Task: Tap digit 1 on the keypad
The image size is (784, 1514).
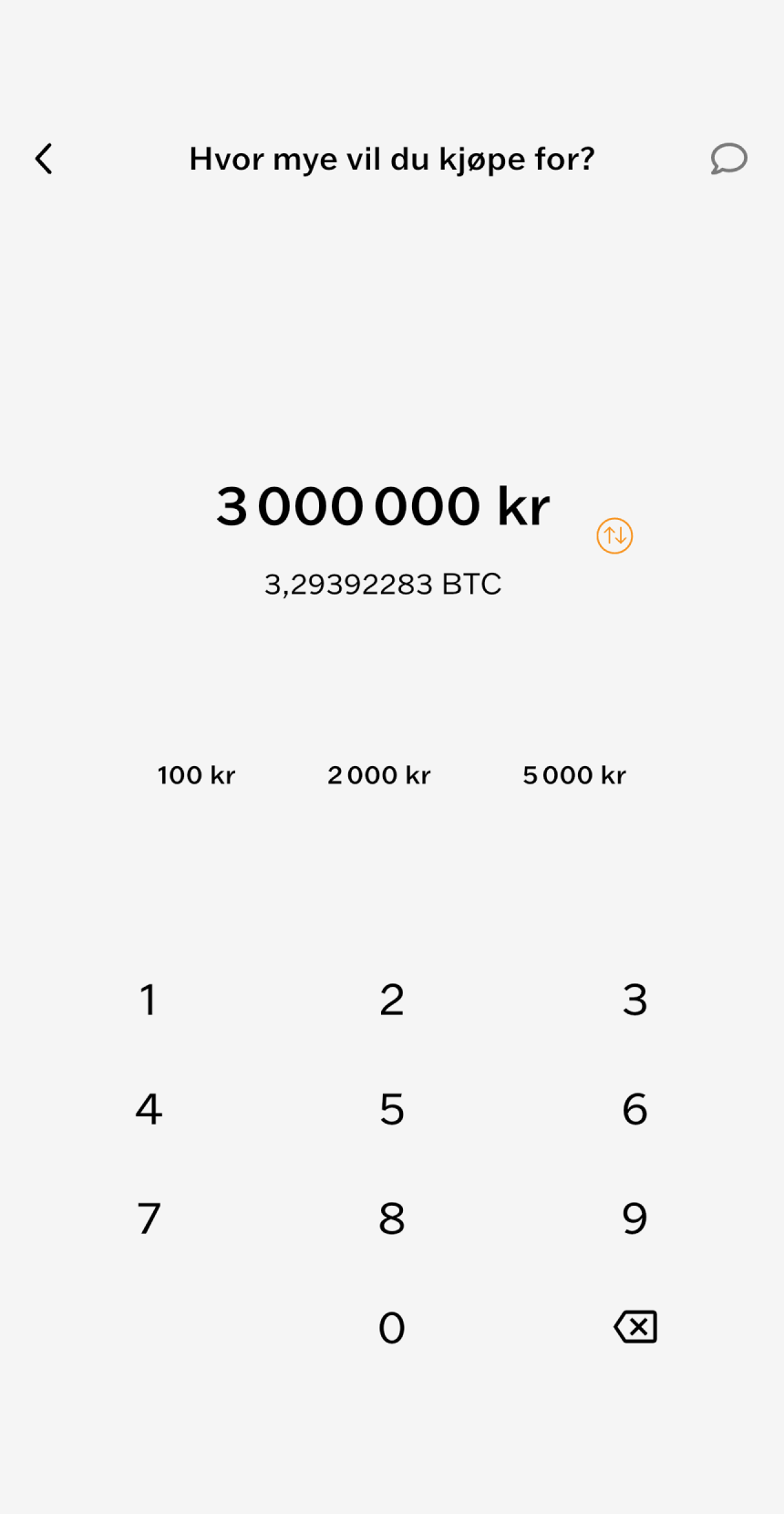Action: 149,1000
